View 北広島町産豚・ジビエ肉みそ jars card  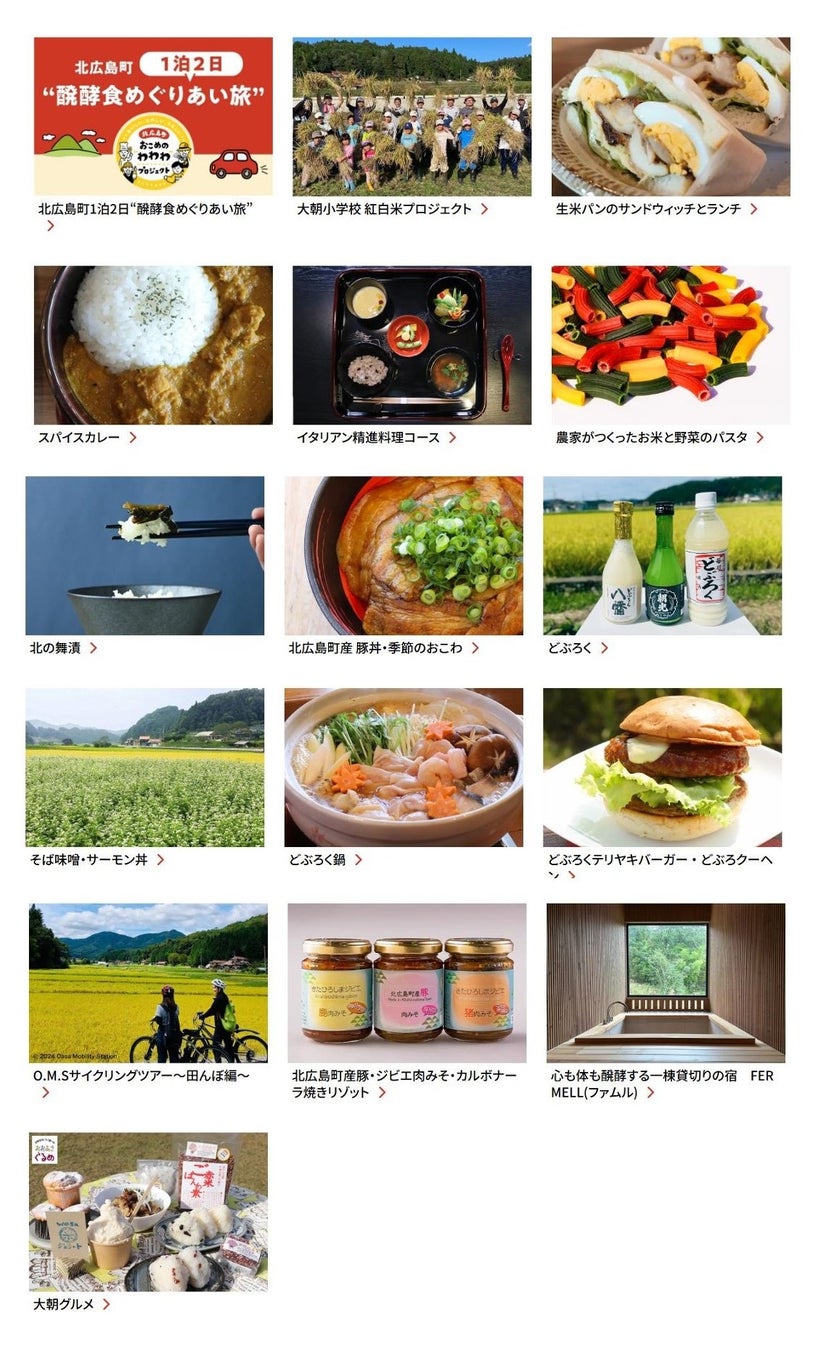click(x=407, y=983)
